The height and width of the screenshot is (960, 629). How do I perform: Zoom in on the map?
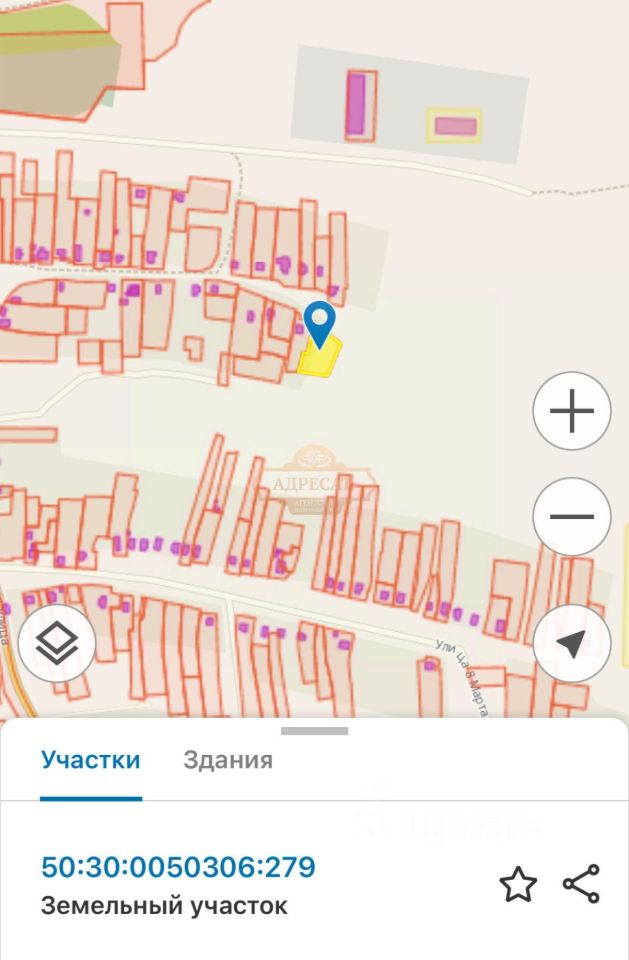pyautogui.click(x=571, y=411)
